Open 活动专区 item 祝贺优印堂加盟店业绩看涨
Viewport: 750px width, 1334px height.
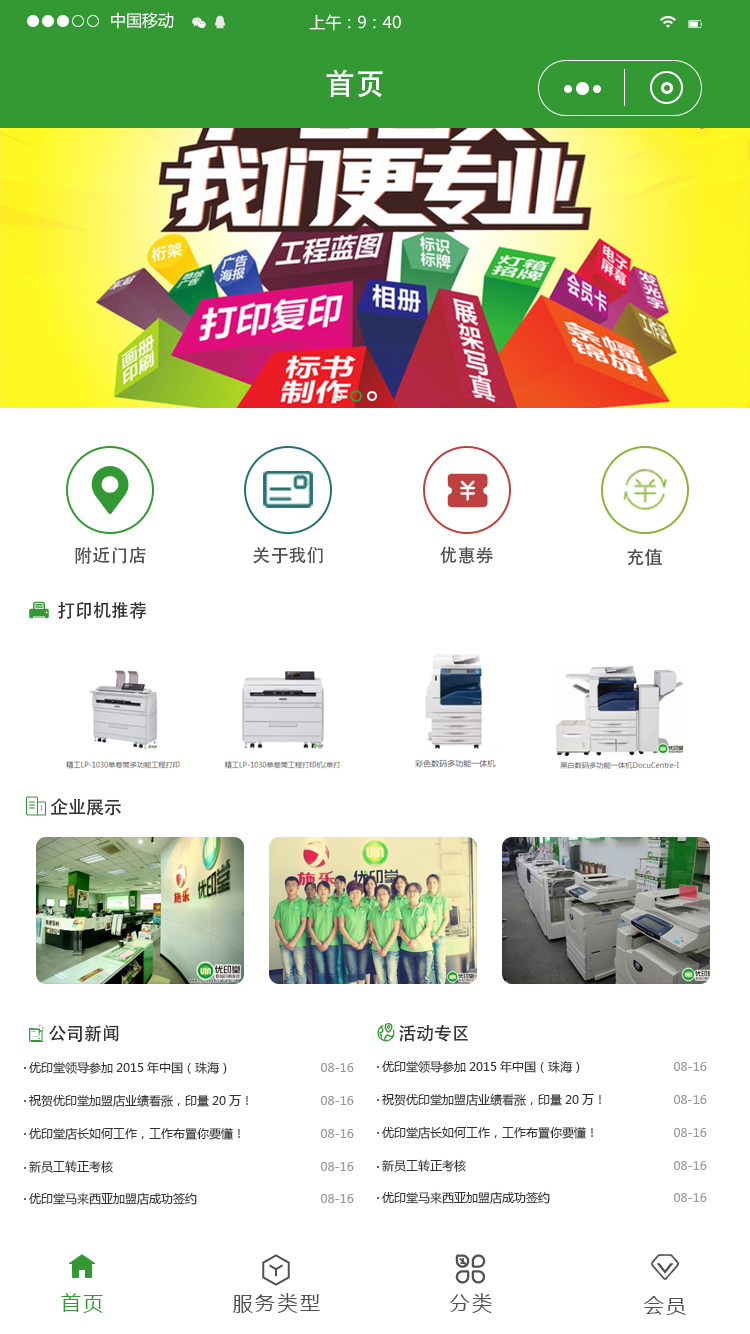(492, 1100)
